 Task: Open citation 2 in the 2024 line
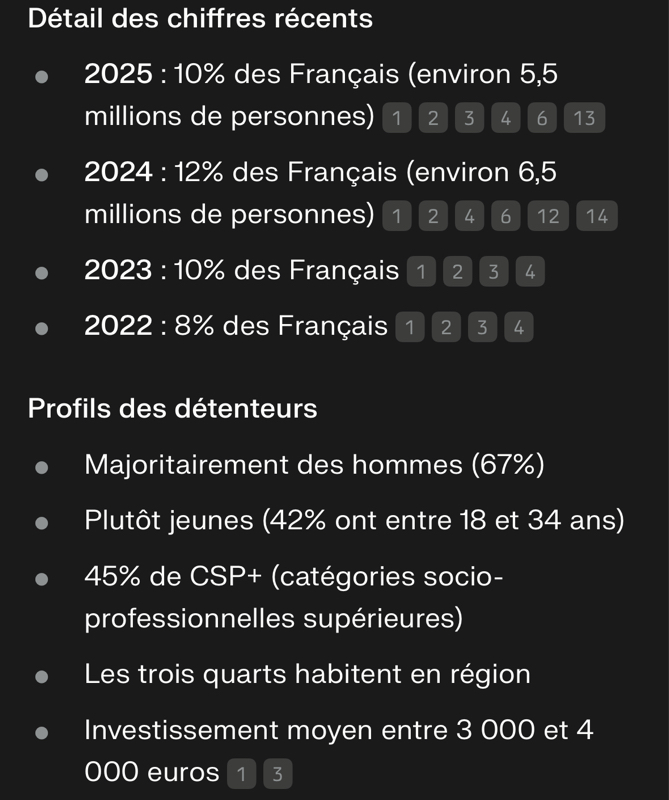pyautogui.click(x=433, y=215)
